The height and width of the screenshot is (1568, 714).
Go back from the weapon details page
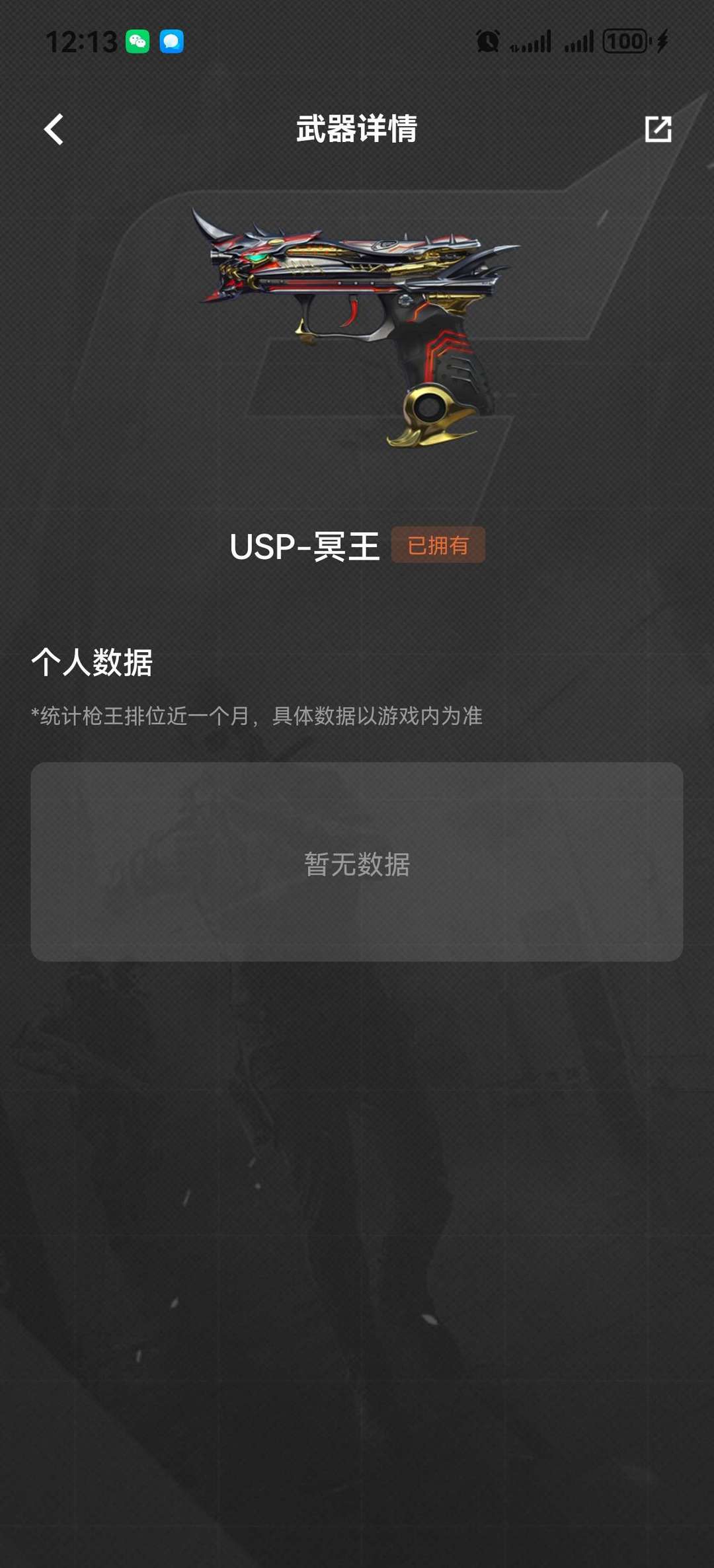pos(54,129)
